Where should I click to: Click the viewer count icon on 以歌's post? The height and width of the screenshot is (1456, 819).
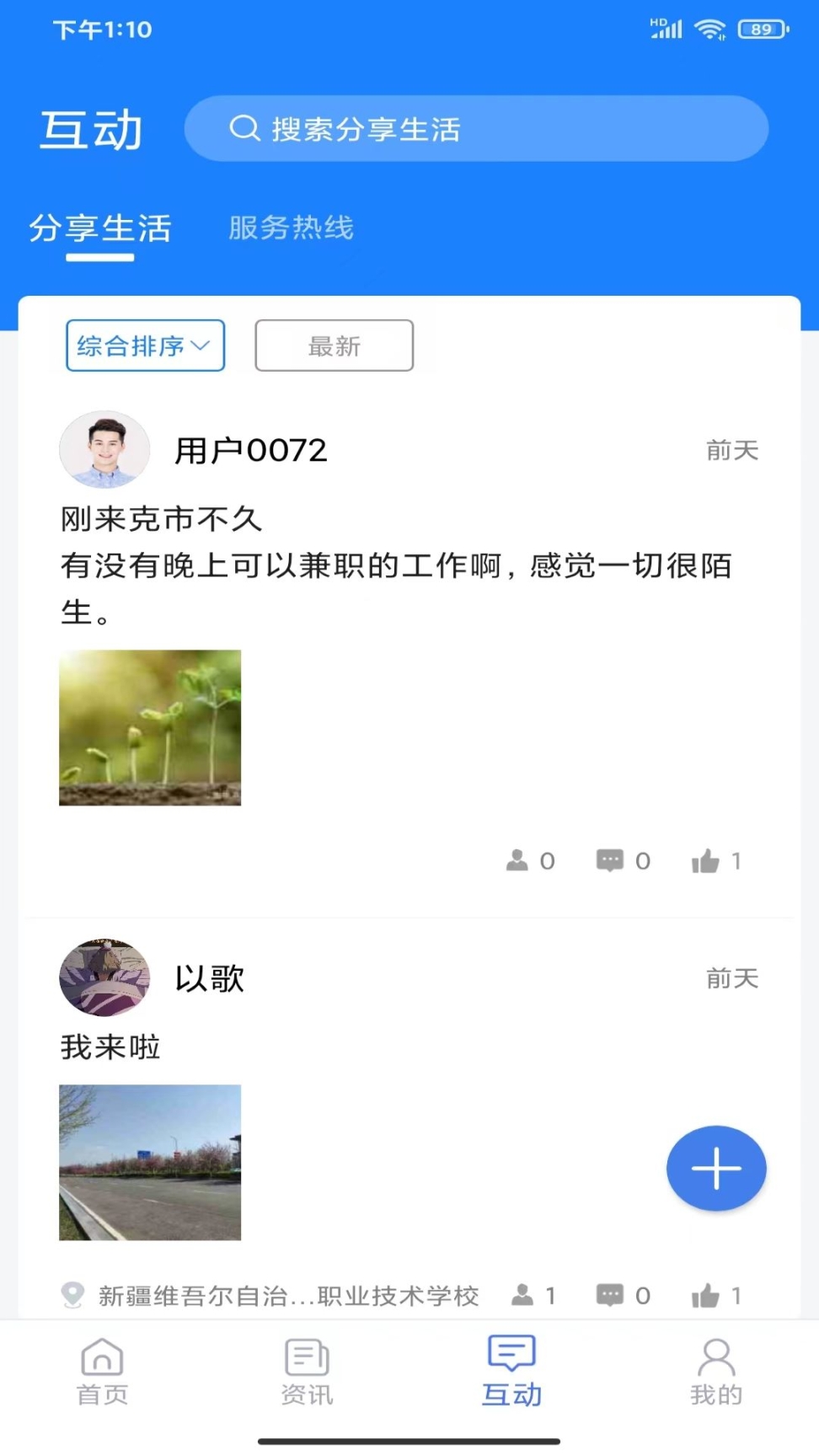[x=523, y=1295]
